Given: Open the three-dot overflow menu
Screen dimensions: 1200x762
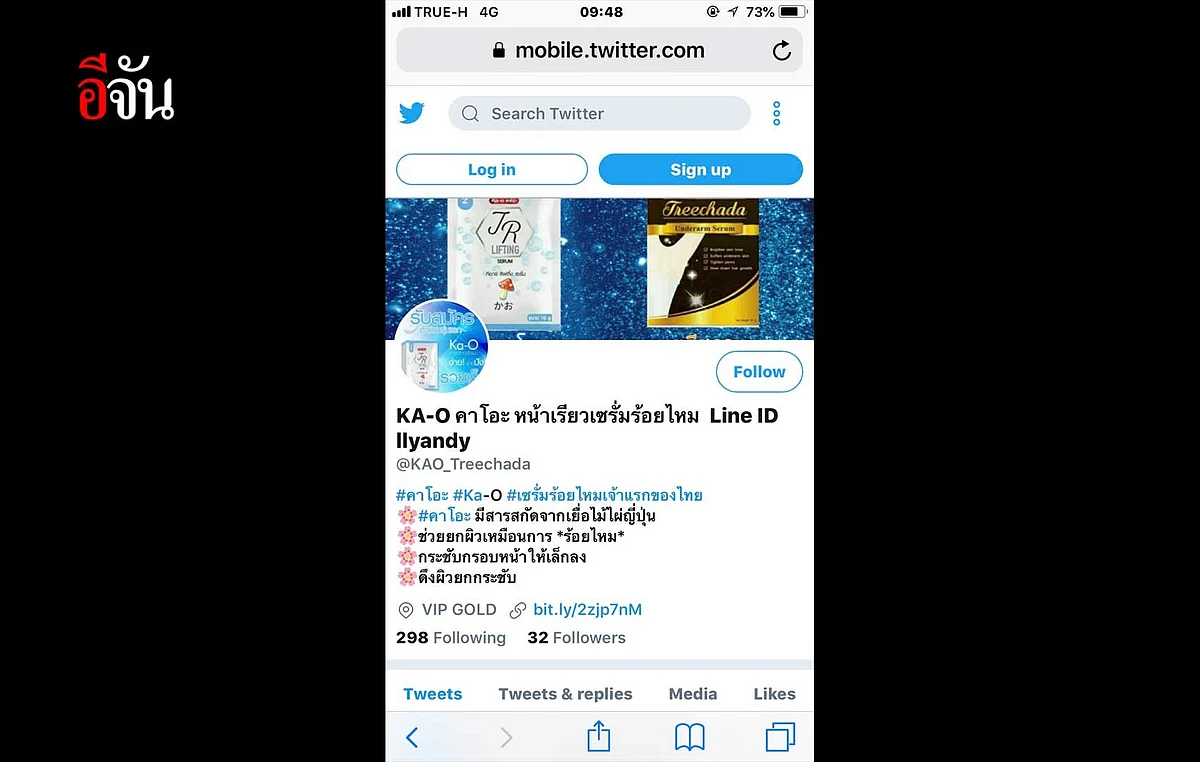Looking at the screenshot, I should pyautogui.click(x=776, y=114).
